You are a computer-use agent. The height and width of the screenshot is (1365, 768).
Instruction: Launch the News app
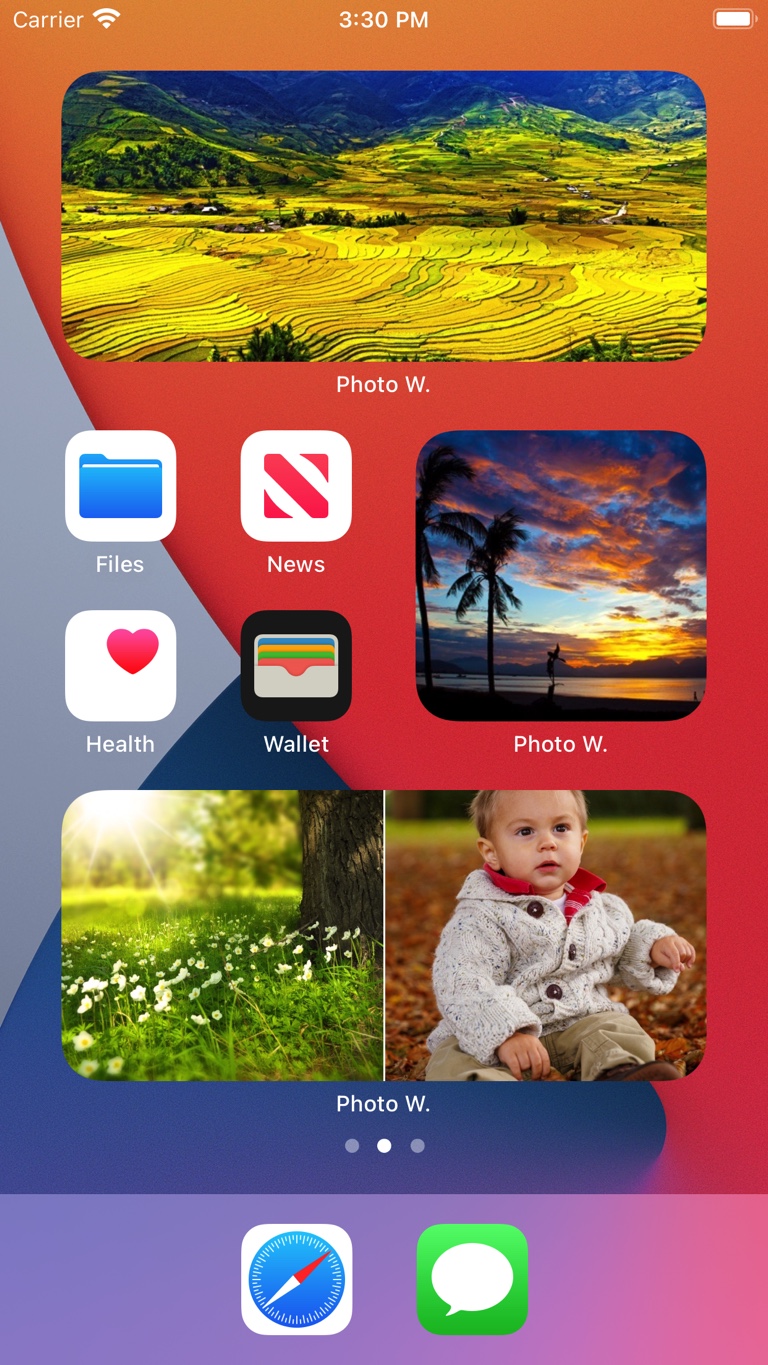pyautogui.click(x=296, y=486)
